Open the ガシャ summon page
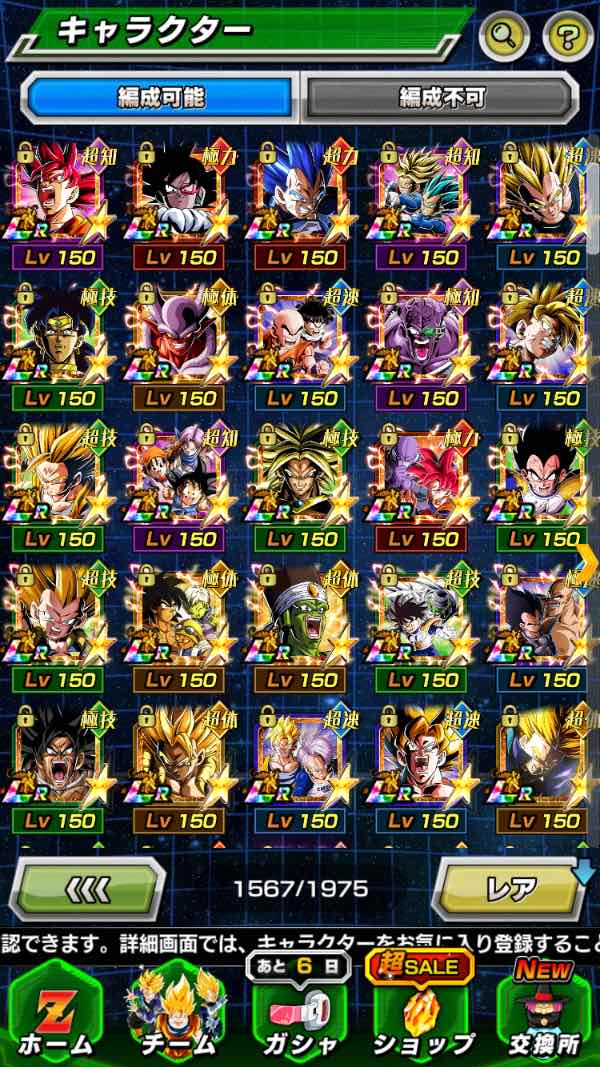Viewport: 600px width, 1067px height. pyautogui.click(x=300, y=1012)
